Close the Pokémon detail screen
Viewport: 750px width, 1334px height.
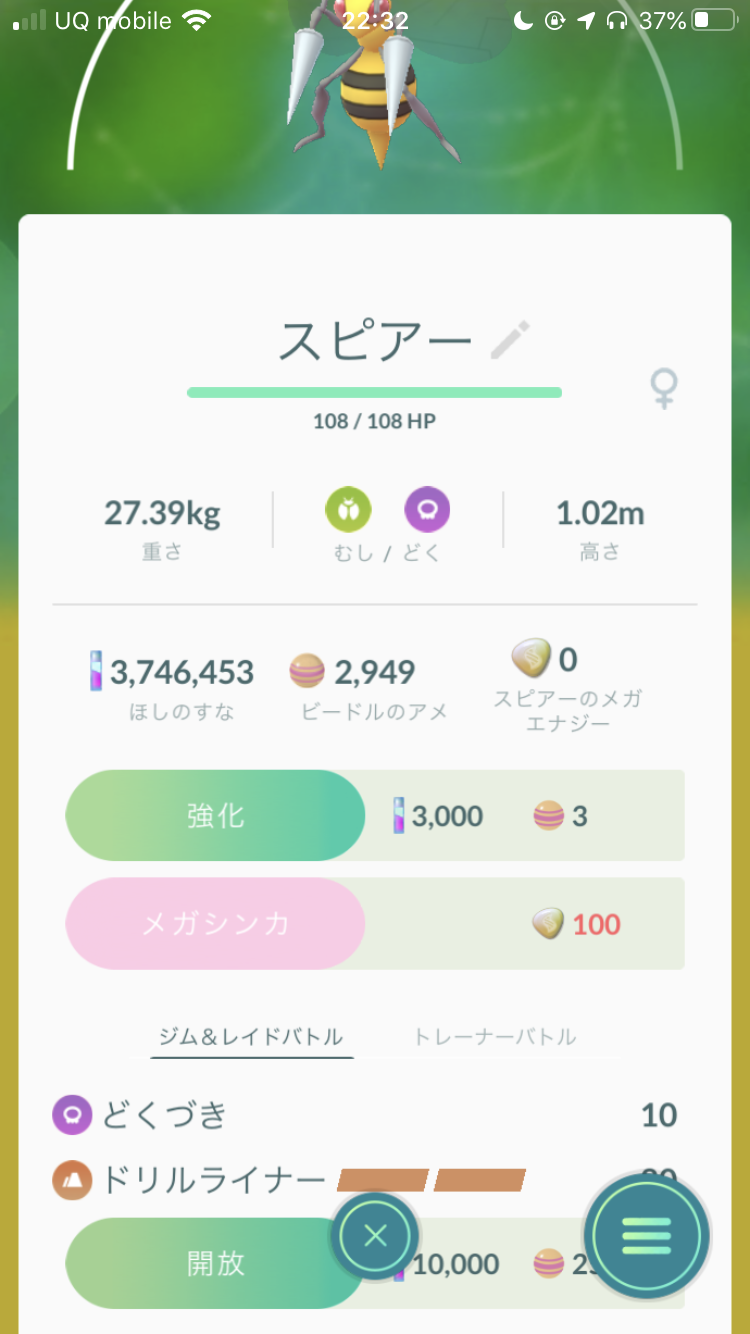(x=375, y=1236)
